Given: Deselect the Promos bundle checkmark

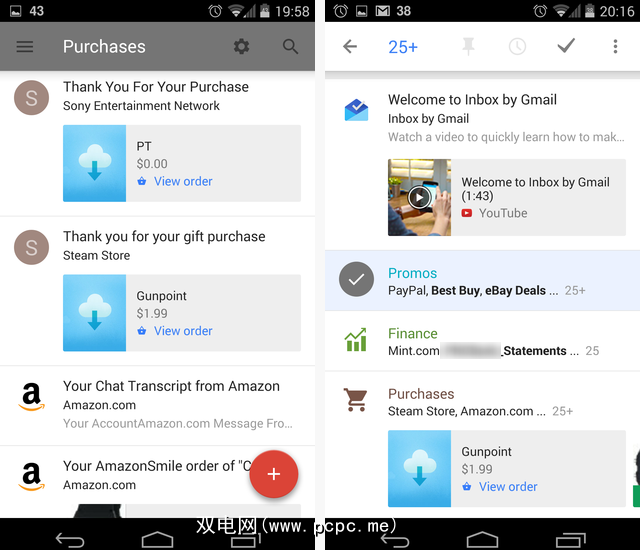Looking at the screenshot, I should [x=356, y=279].
